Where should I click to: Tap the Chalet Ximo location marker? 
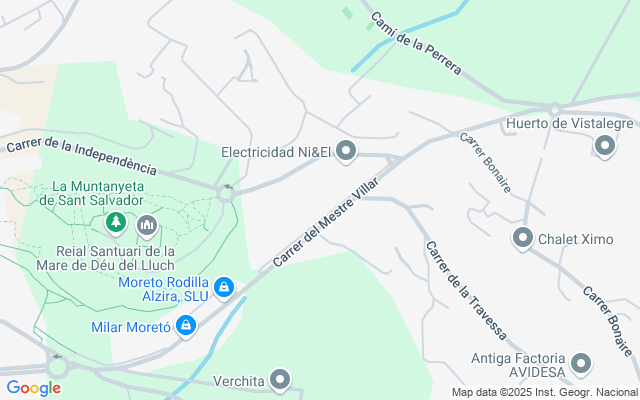pyautogui.click(x=522, y=238)
